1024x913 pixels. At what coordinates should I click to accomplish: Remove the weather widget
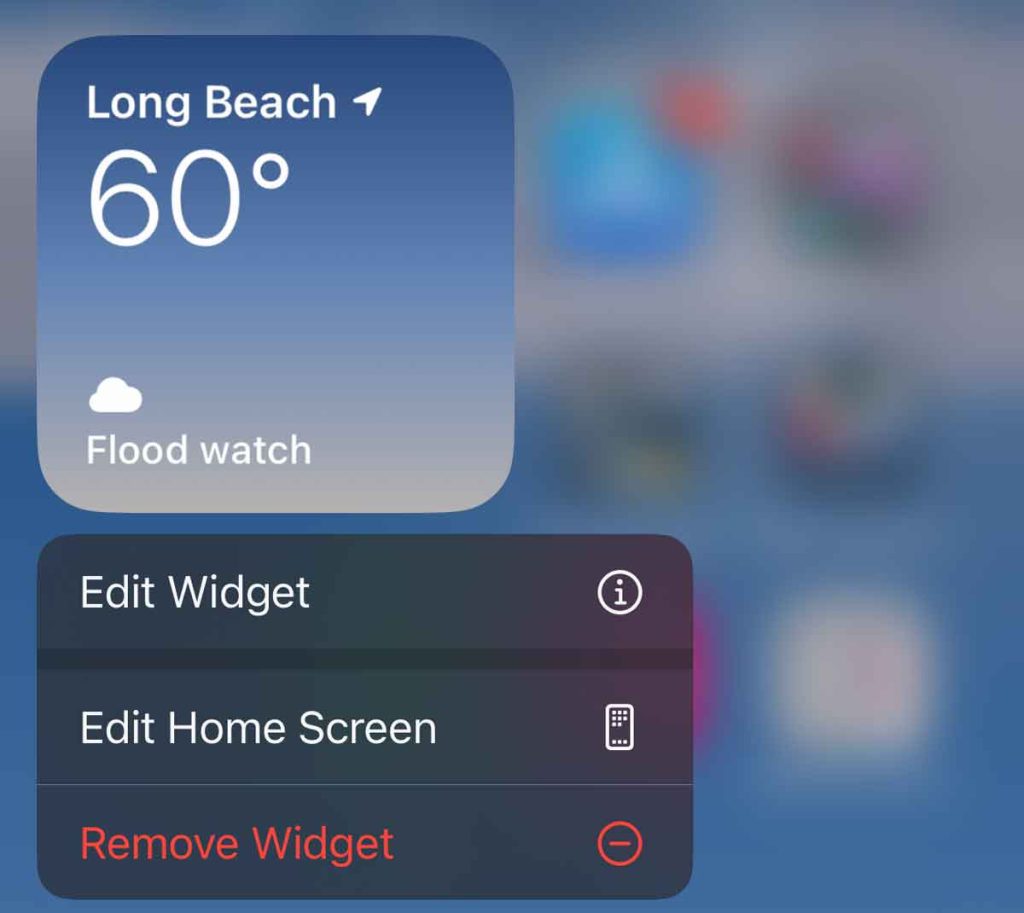(x=363, y=844)
